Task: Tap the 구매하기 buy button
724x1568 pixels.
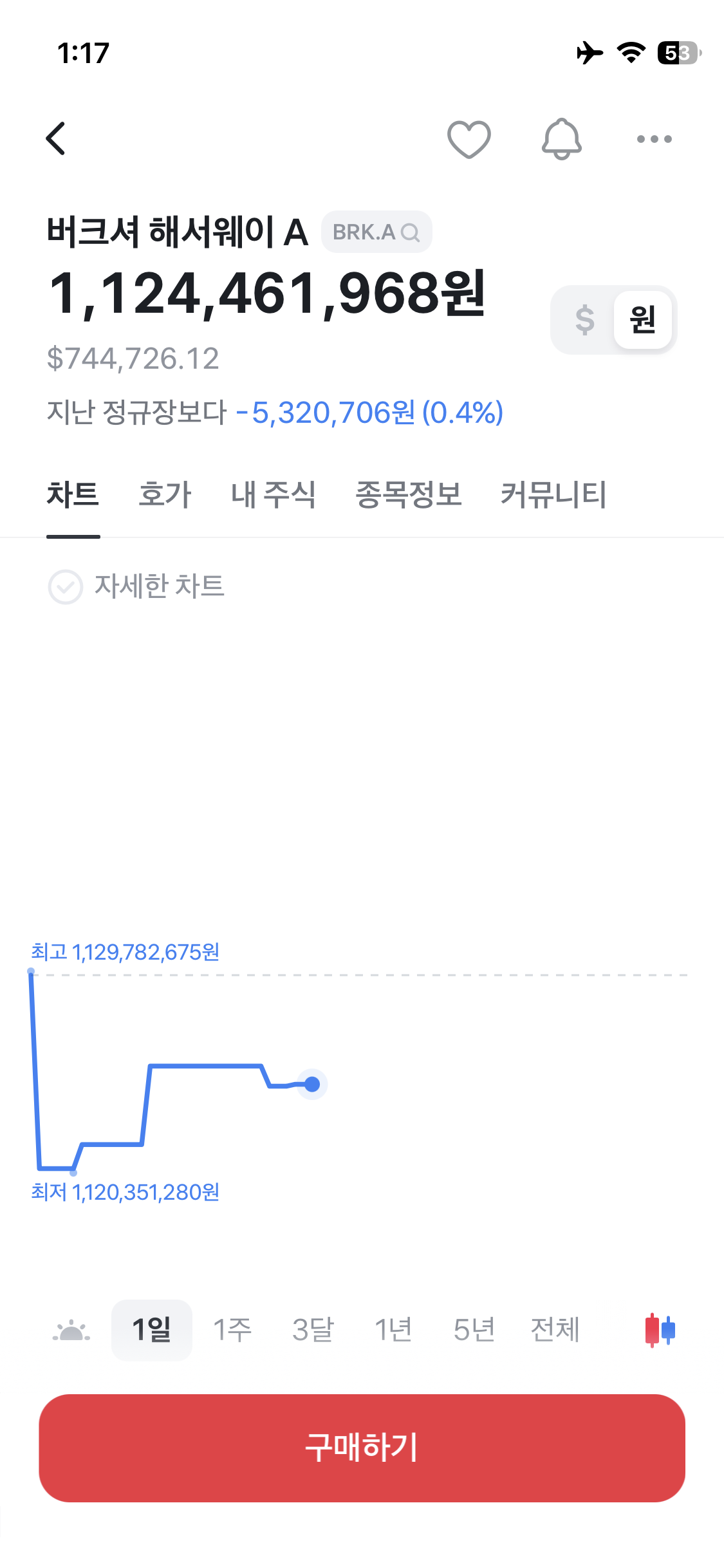Action: click(362, 1448)
